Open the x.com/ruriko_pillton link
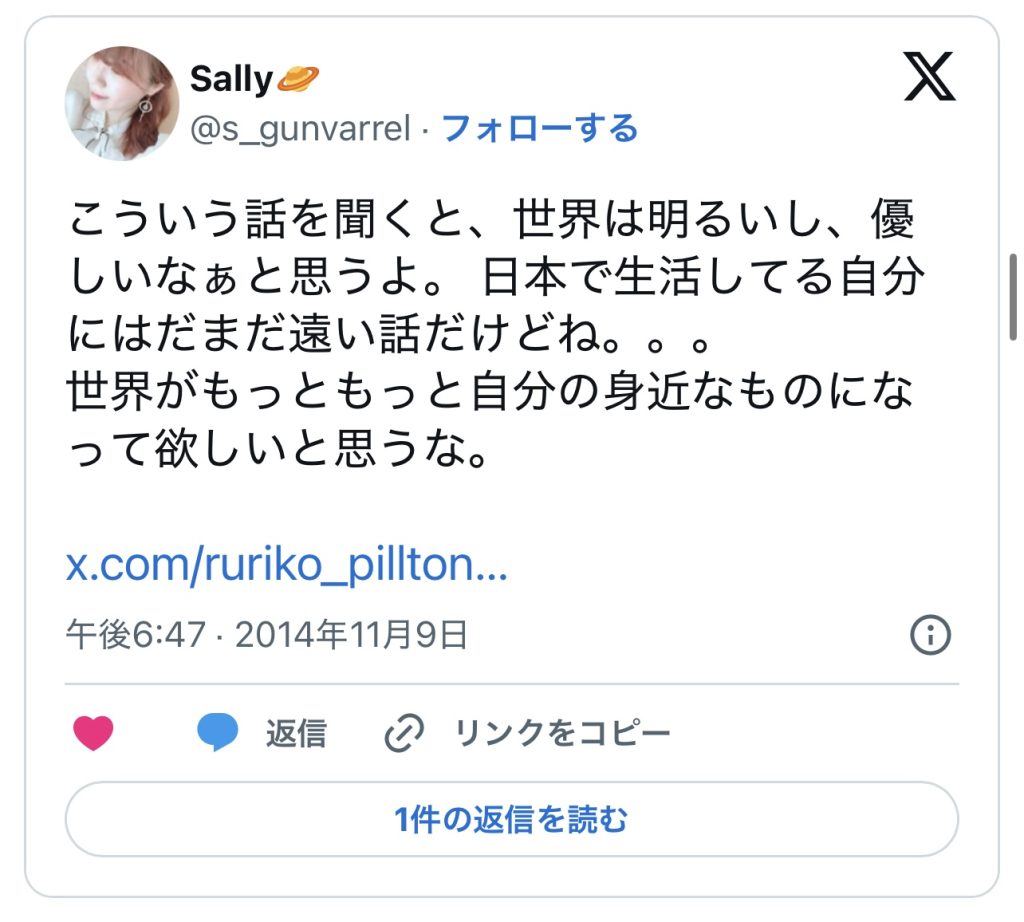The height and width of the screenshot is (922, 1024). (x=287, y=568)
